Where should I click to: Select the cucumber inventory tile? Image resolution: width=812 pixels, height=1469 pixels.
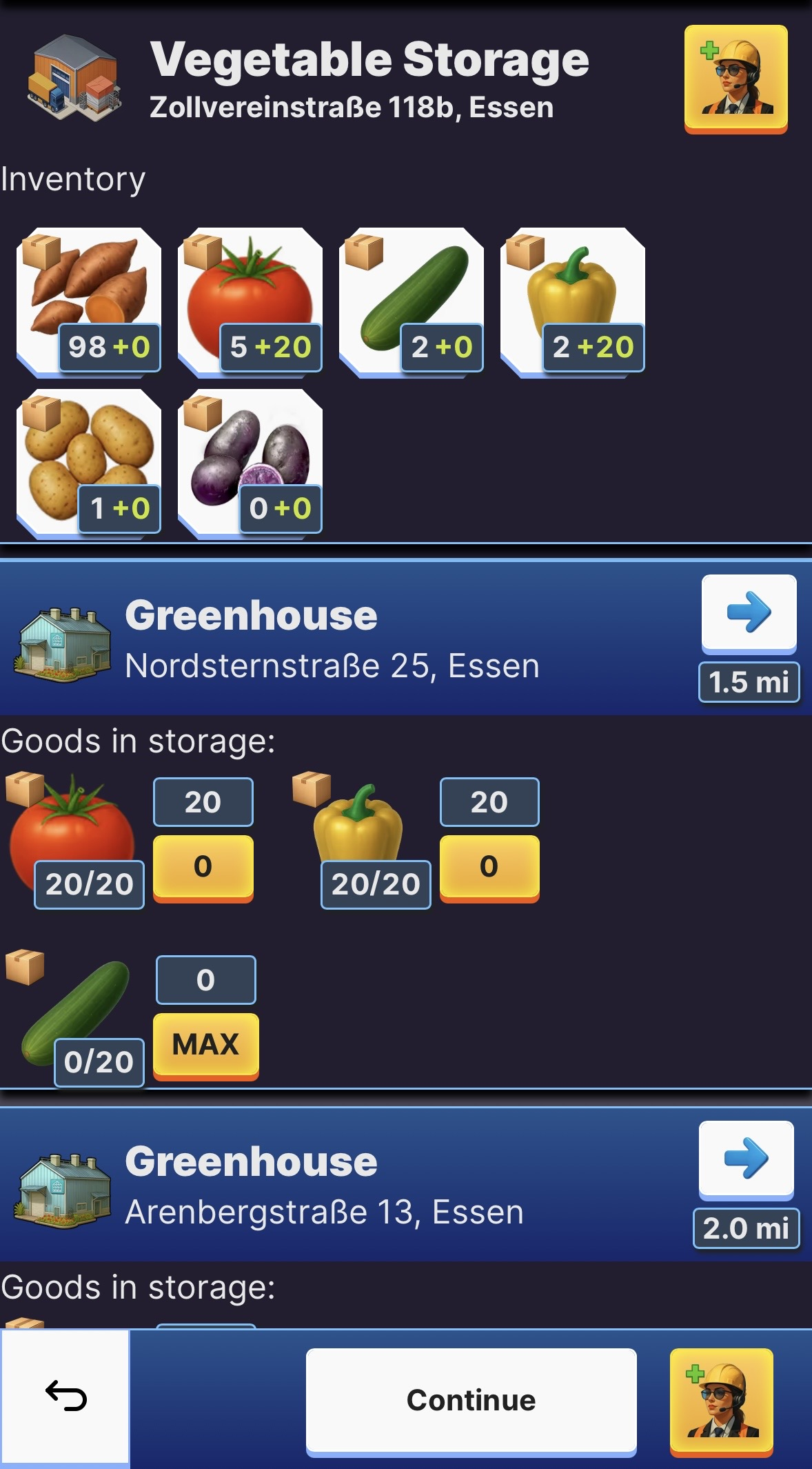[x=412, y=301]
